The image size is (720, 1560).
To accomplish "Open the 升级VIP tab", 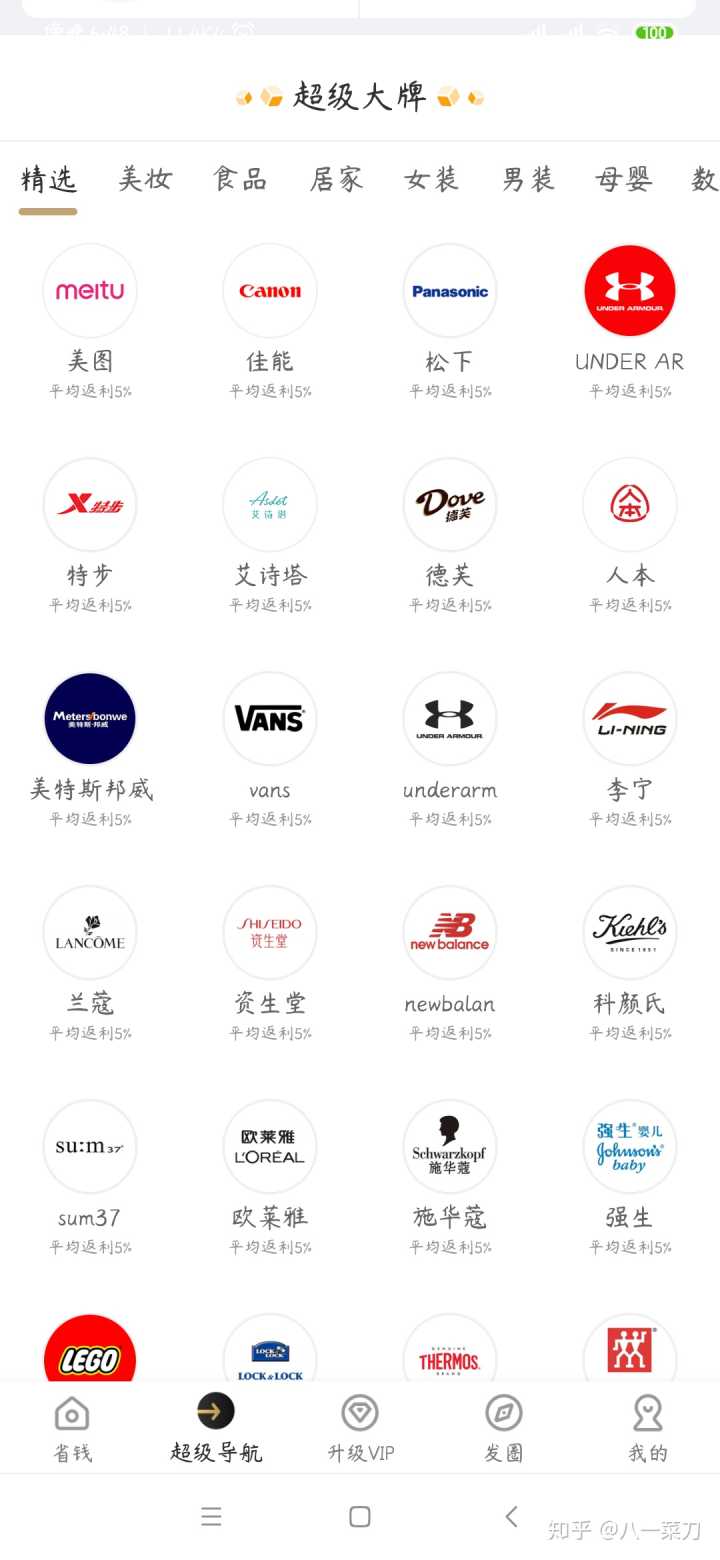I will pos(360,1428).
